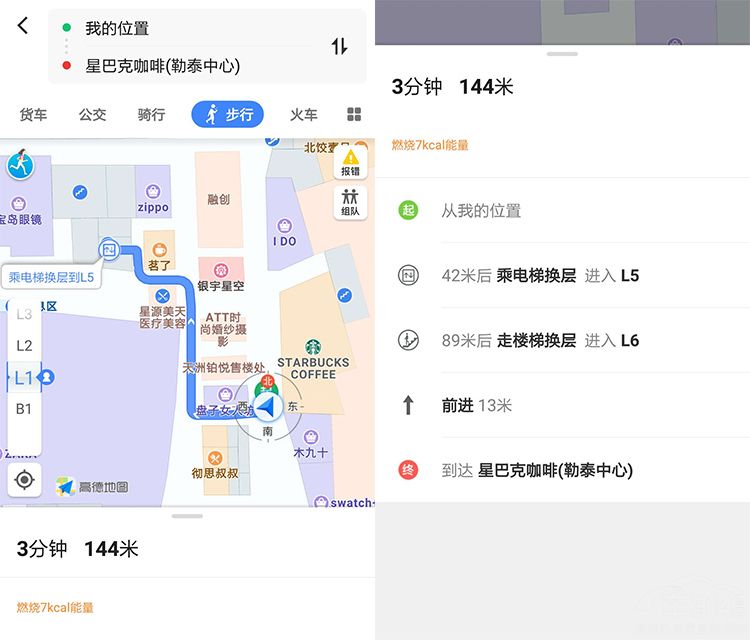Select floor L2 in floor picker

tap(24, 345)
